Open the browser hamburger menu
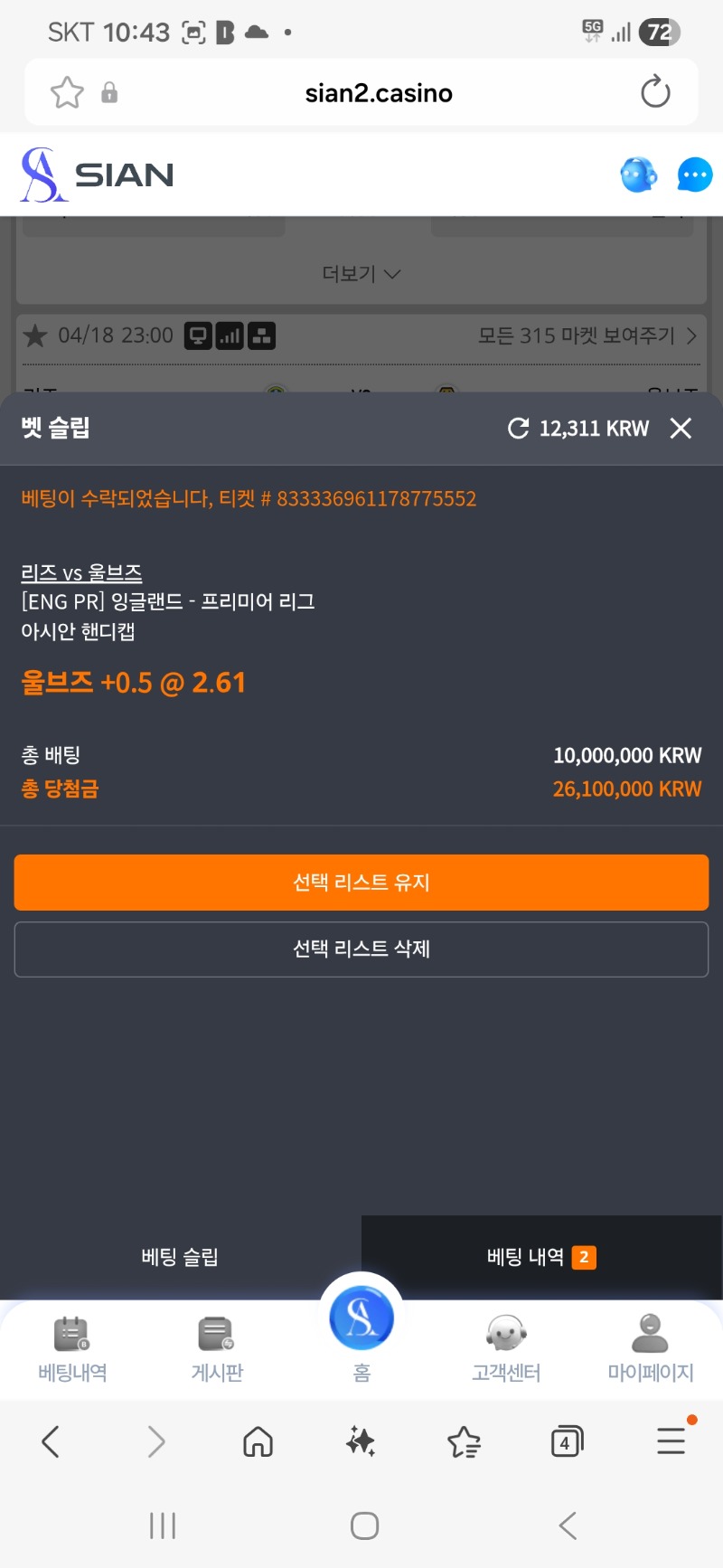 pos(671,1441)
